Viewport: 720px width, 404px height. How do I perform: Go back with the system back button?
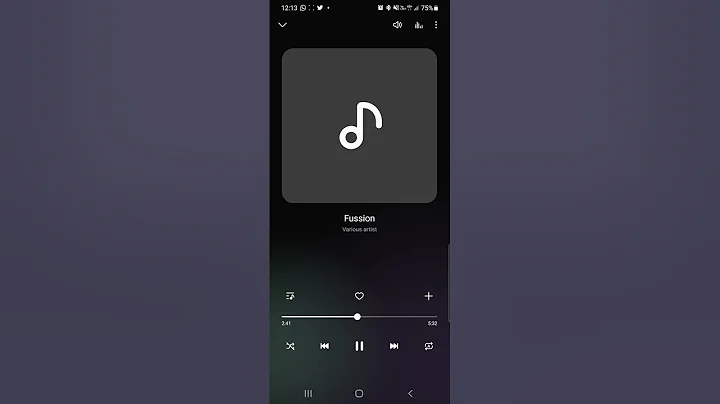[410, 393]
